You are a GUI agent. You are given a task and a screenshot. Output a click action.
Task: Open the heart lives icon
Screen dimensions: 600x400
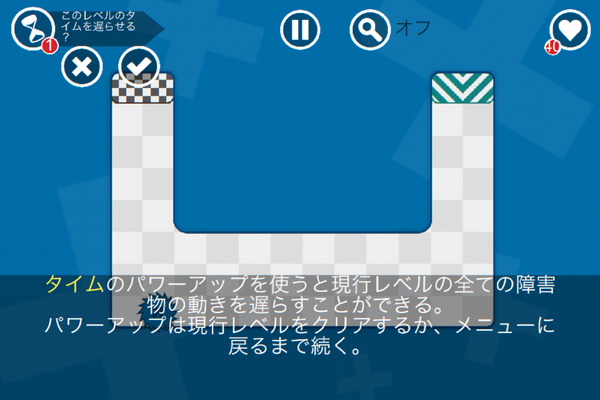569,29
